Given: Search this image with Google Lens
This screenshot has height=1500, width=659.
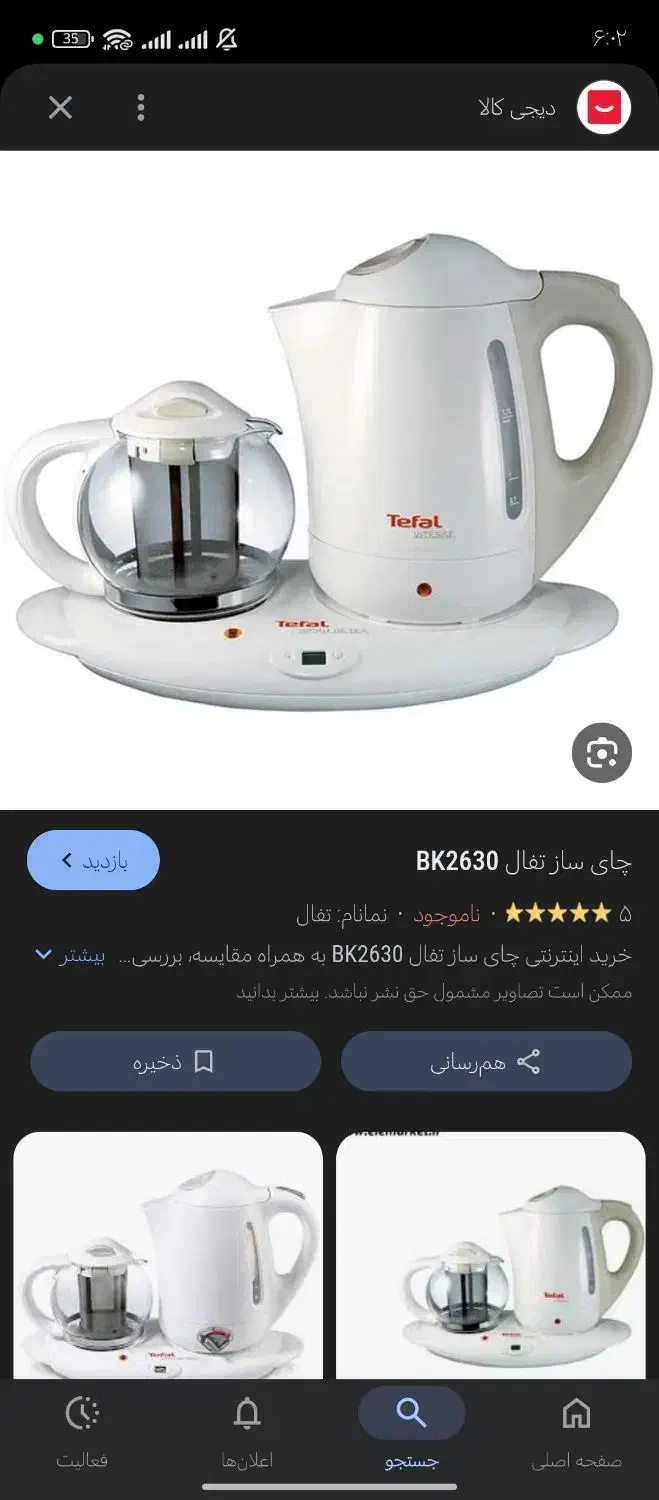Looking at the screenshot, I should (x=602, y=753).
